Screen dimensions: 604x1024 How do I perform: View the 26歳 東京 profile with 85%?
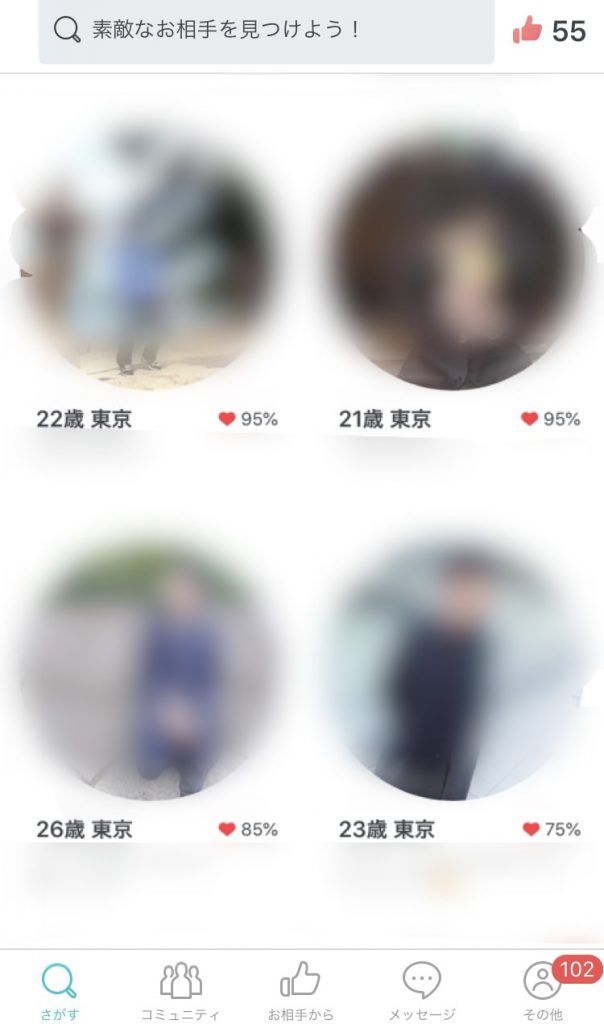click(150, 670)
